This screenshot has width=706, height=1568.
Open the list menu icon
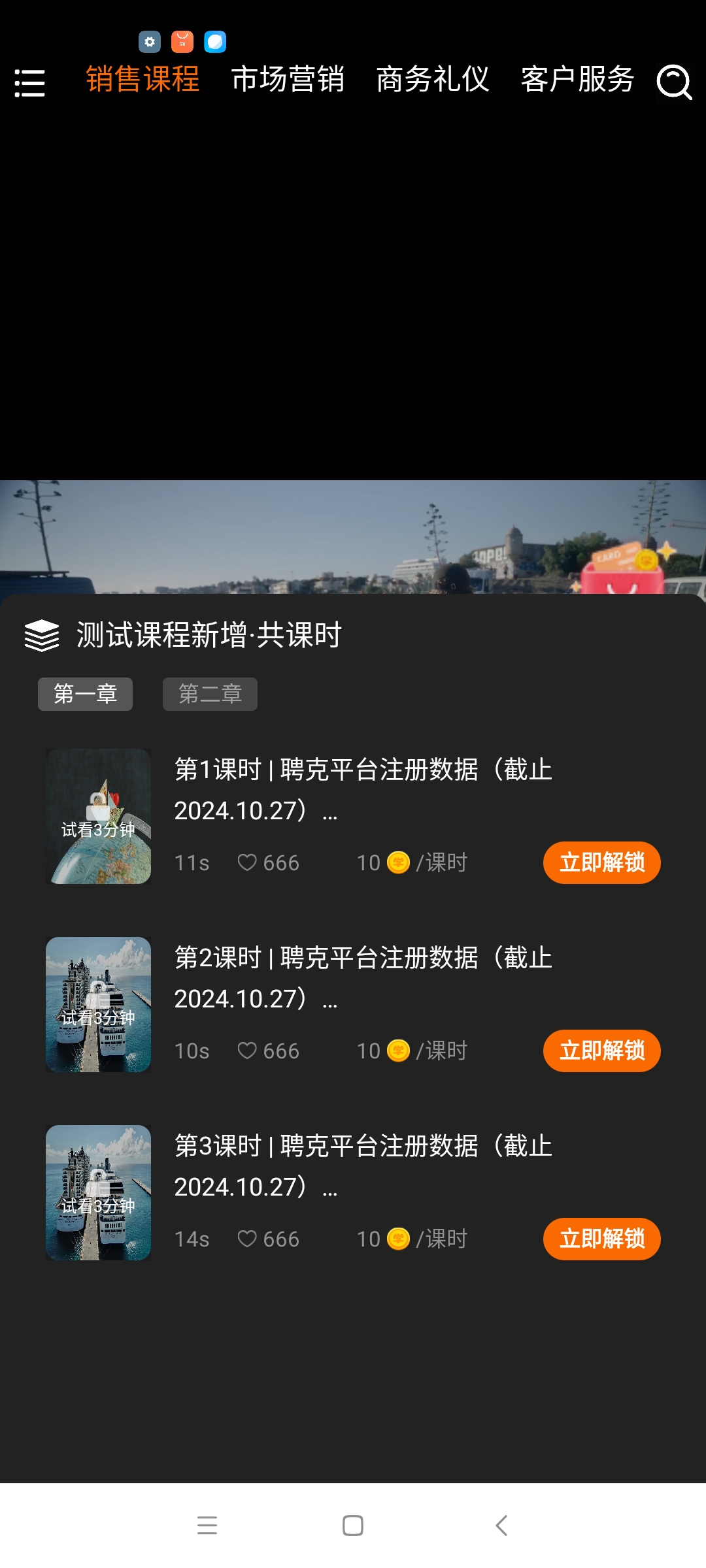click(30, 83)
